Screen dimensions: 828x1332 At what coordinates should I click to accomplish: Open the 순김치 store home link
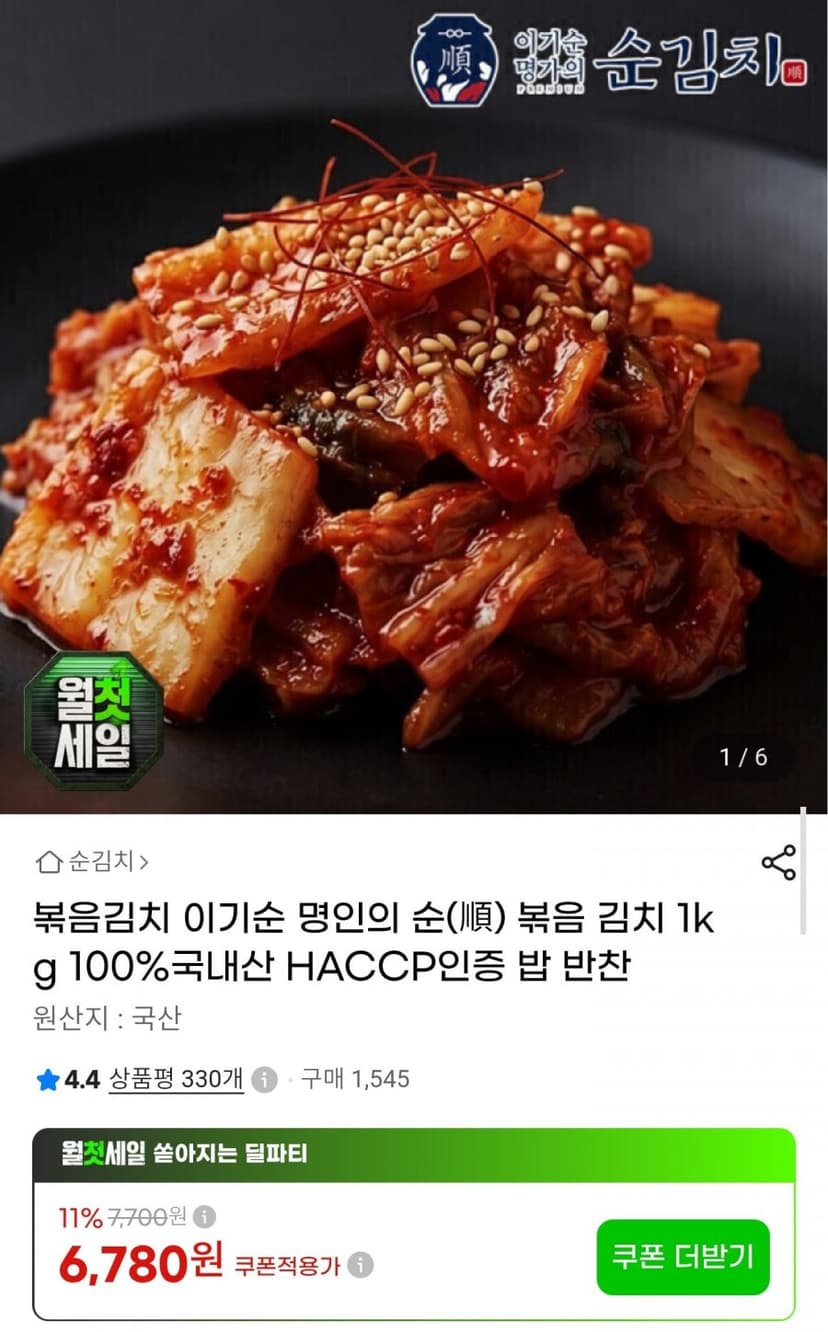[92, 861]
